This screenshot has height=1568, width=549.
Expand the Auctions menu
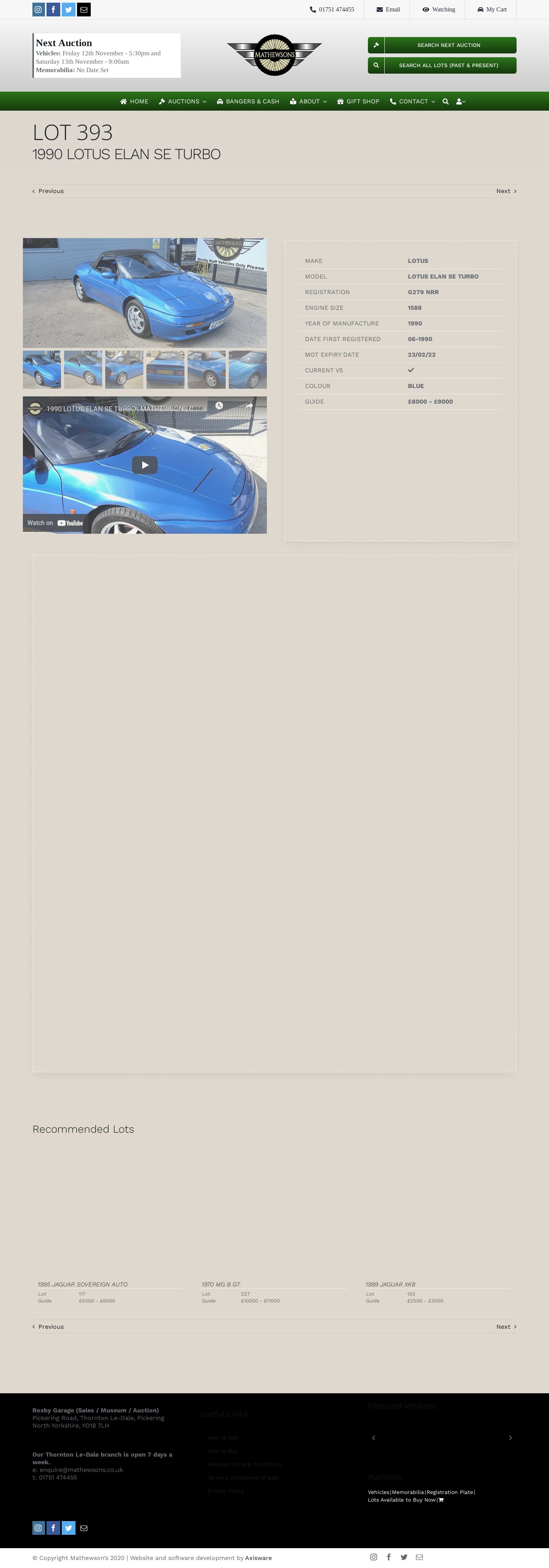[182, 101]
